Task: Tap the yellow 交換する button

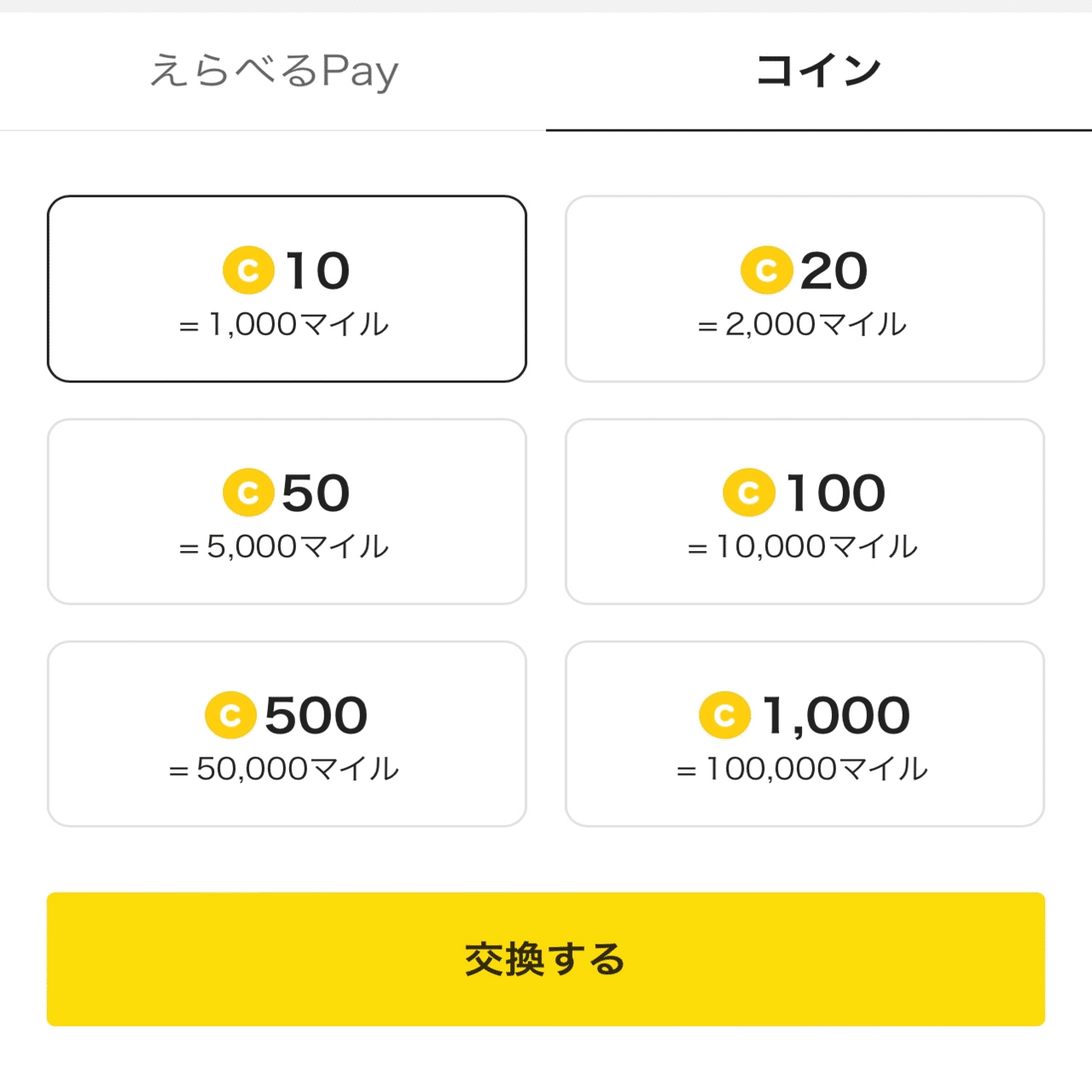Action: click(546, 959)
